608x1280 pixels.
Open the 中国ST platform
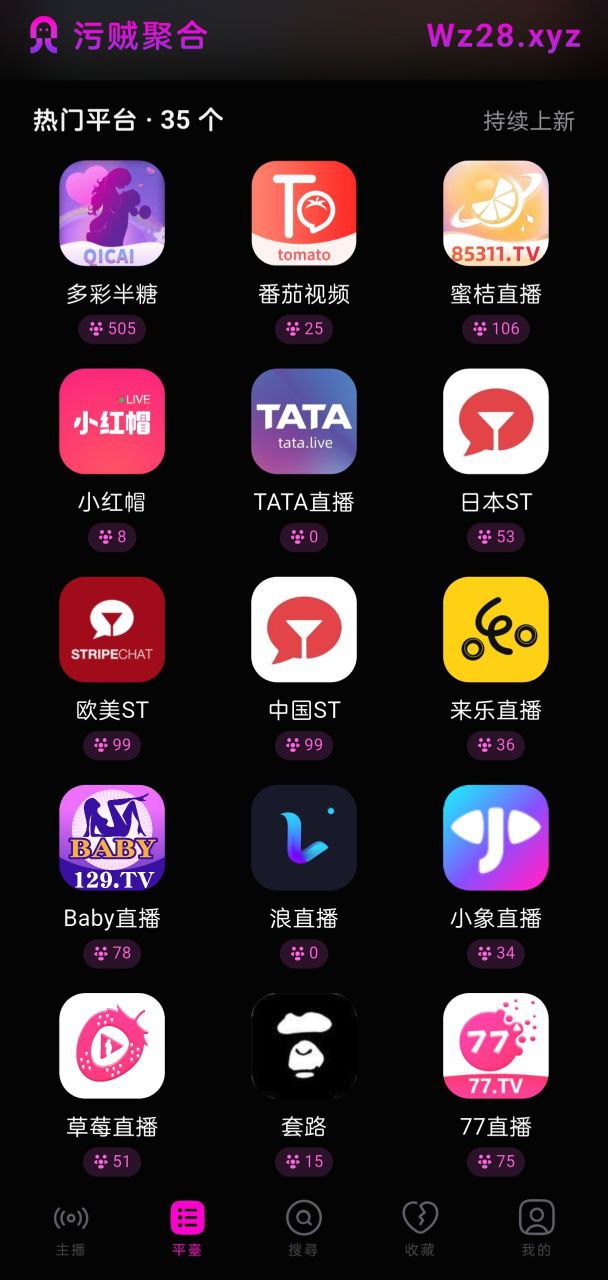click(304, 629)
